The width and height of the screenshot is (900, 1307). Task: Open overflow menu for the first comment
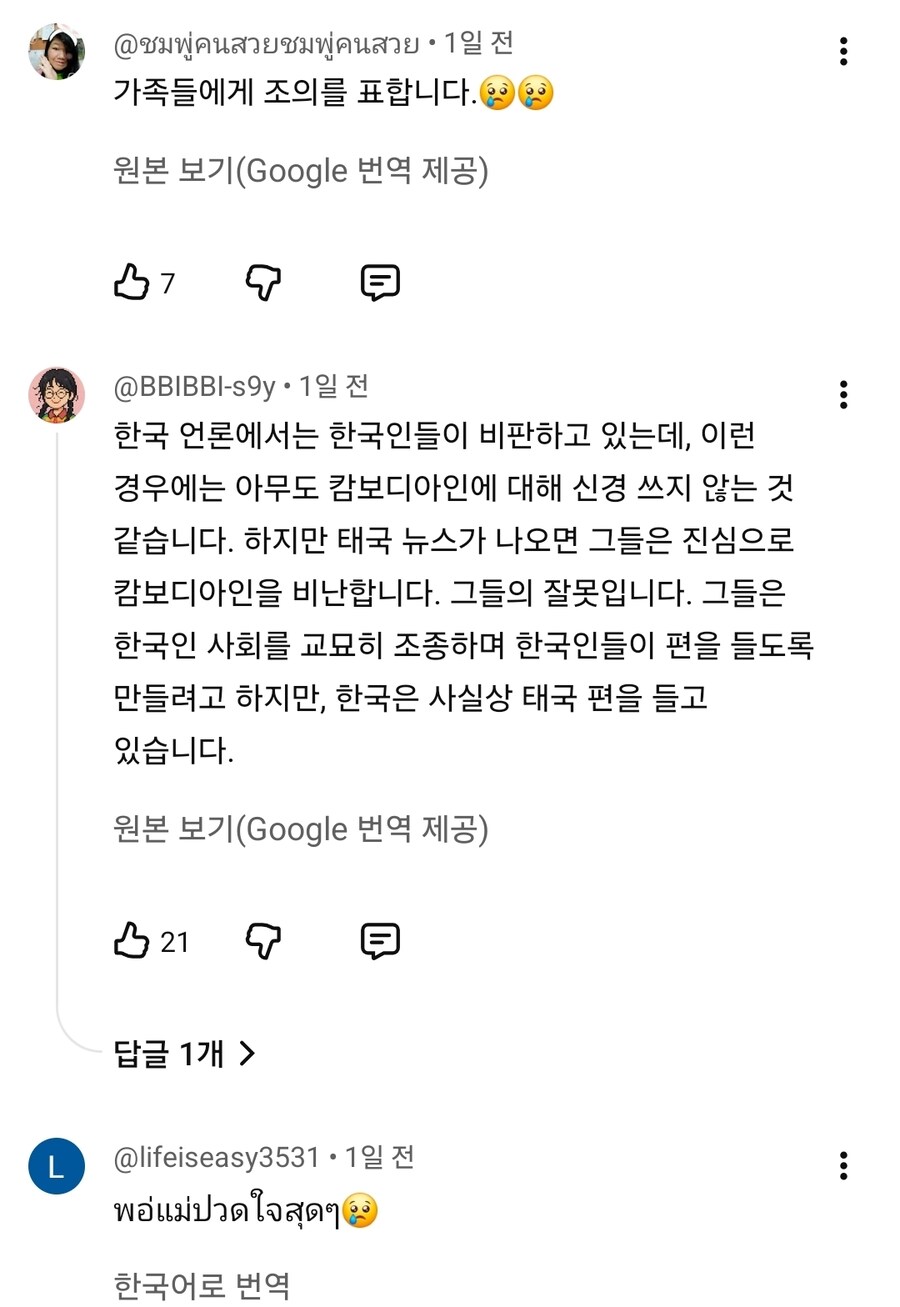point(844,51)
